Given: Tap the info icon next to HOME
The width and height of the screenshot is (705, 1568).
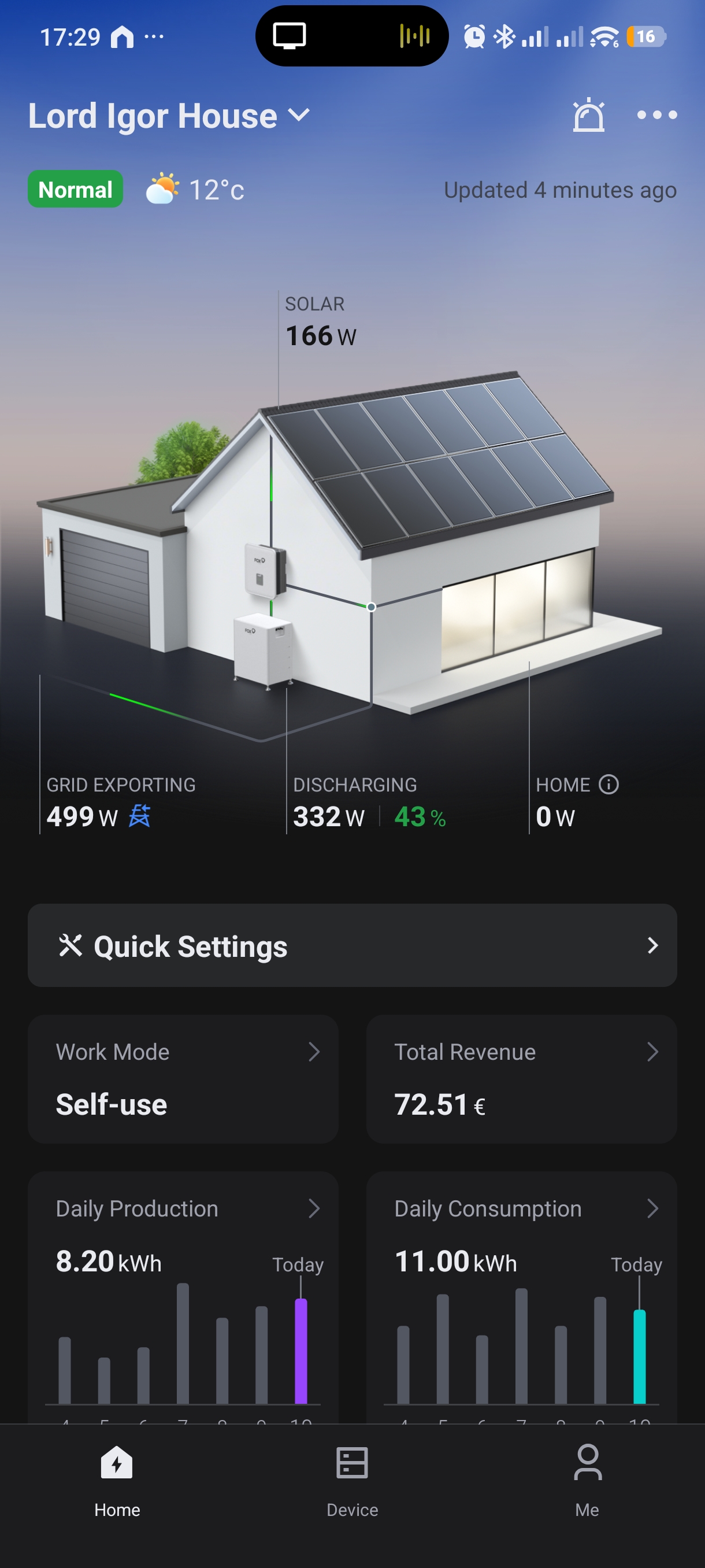Looking at the screenshot, I should click(608, 785).
